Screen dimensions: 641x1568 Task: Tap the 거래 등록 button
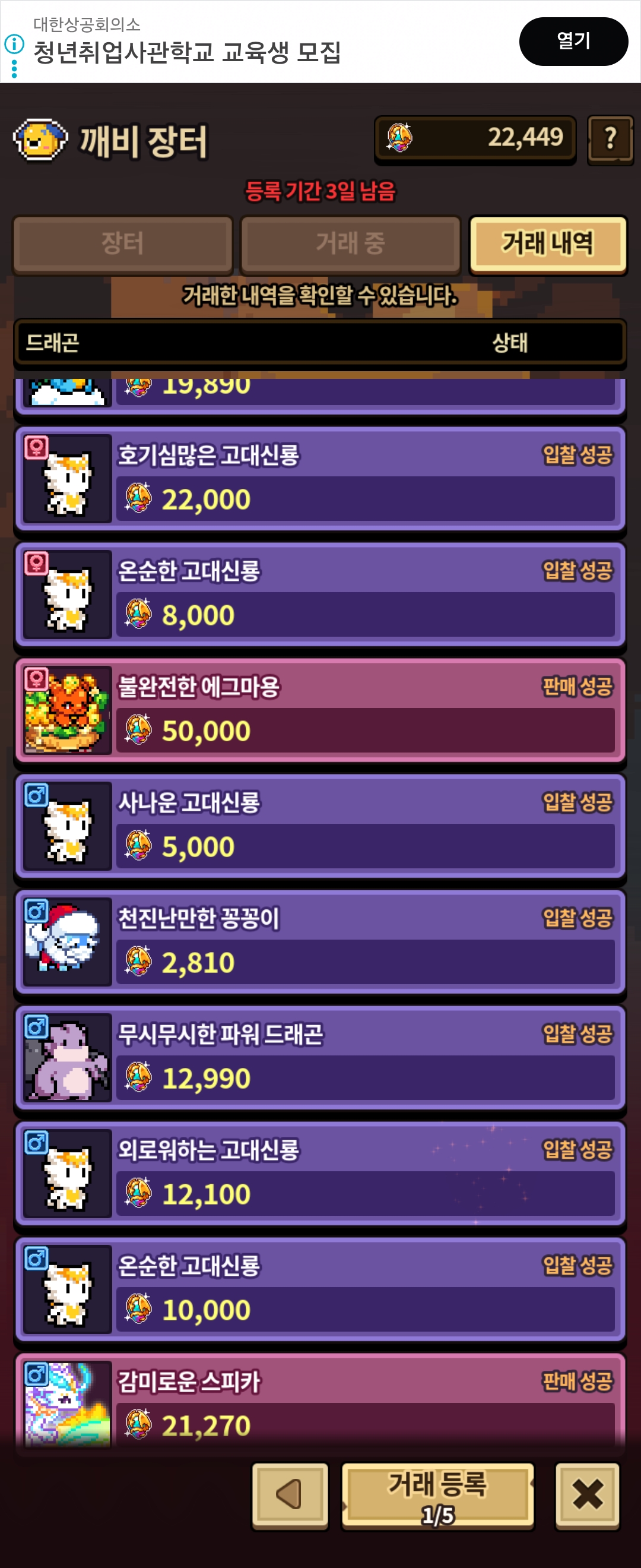click(437, 1494)
